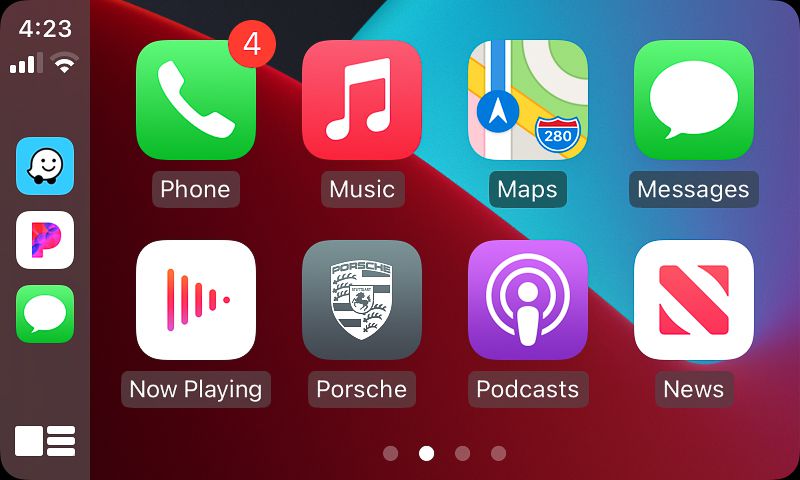
Task: Open Messages from the app grid
Action: click(x=693, y=100)
